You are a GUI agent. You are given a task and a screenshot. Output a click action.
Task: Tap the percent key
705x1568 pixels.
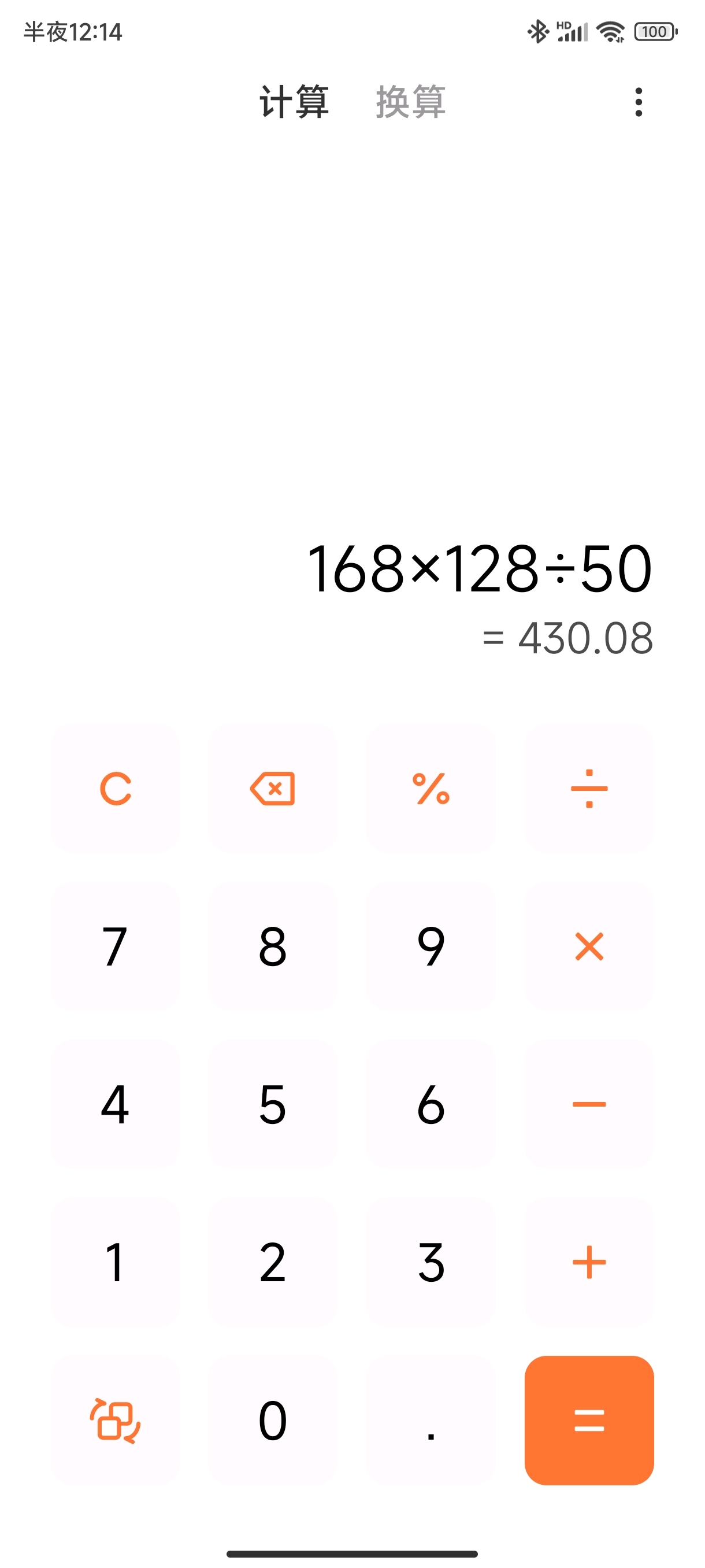click(431, 788)
